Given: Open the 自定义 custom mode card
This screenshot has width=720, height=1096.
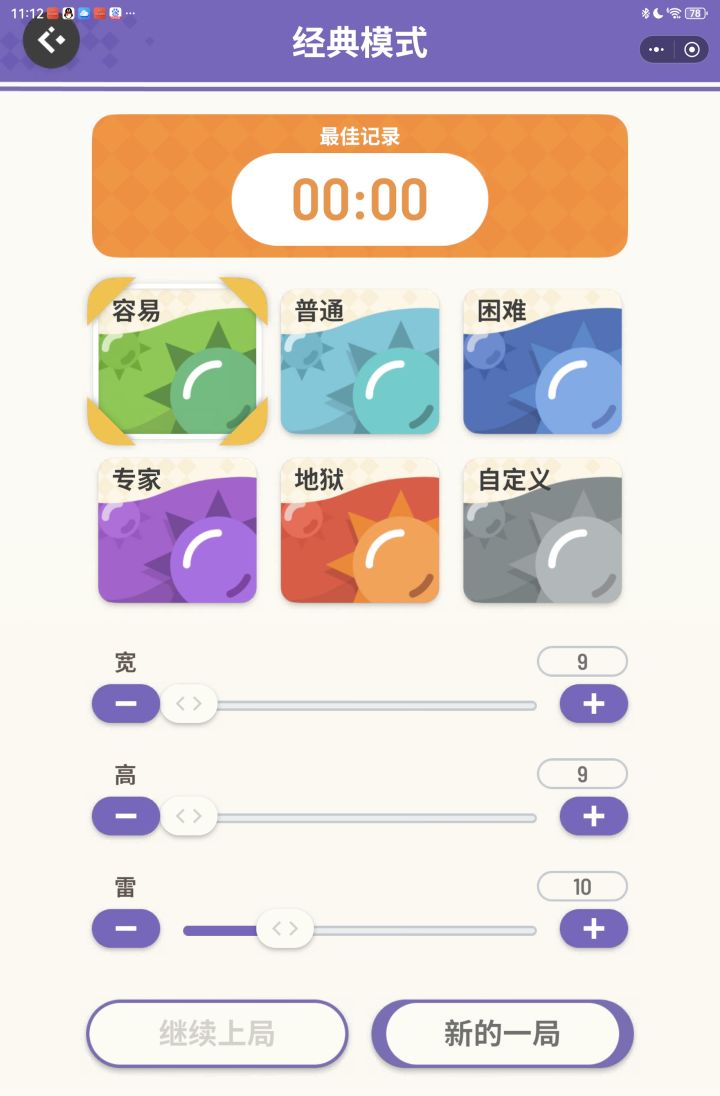Looking at the screenshot, I should point(542,531).
